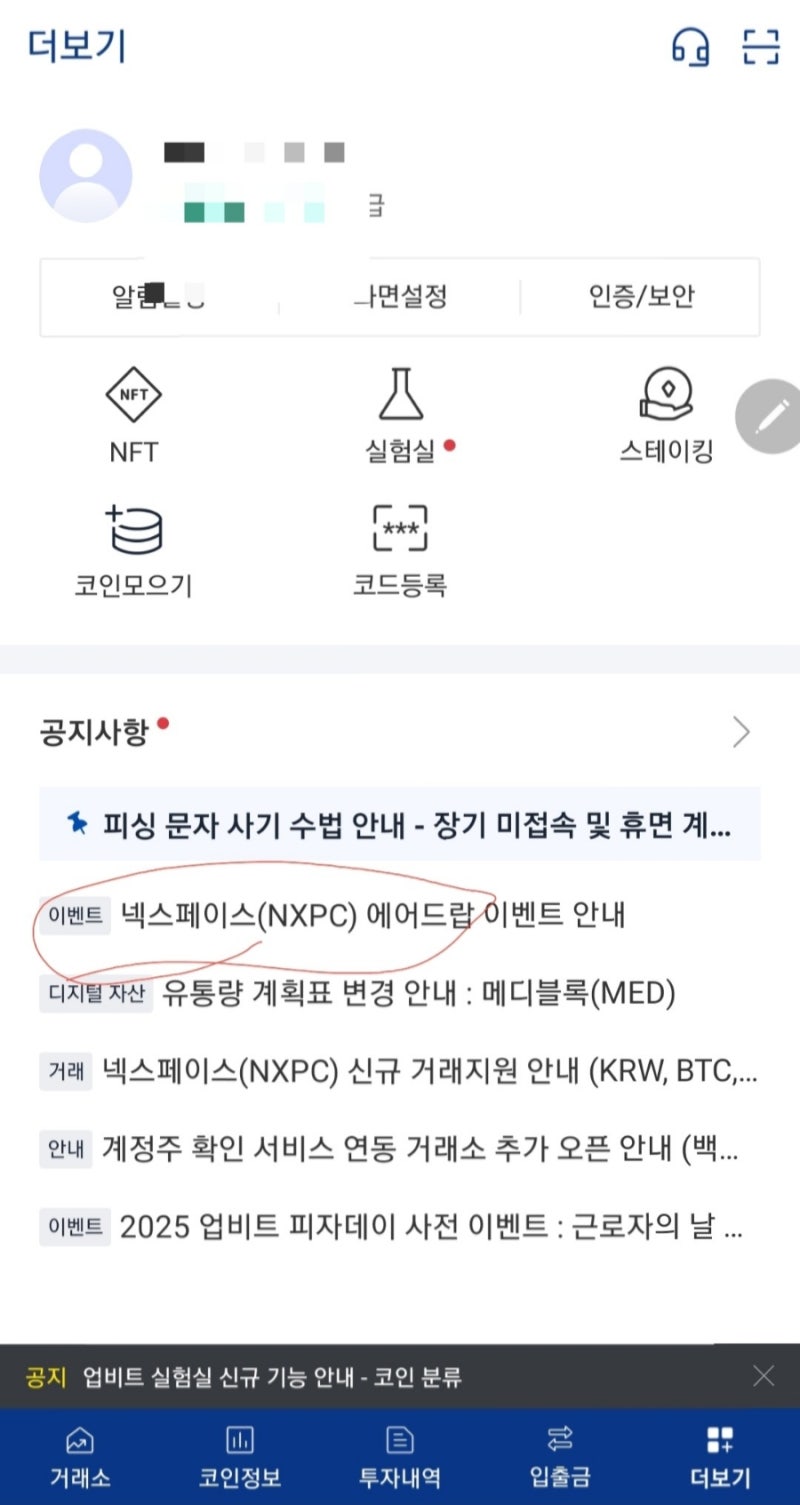Switch to the 코인정보 coin info tab
800x1505 pixels.
[x=240, y=1460]
